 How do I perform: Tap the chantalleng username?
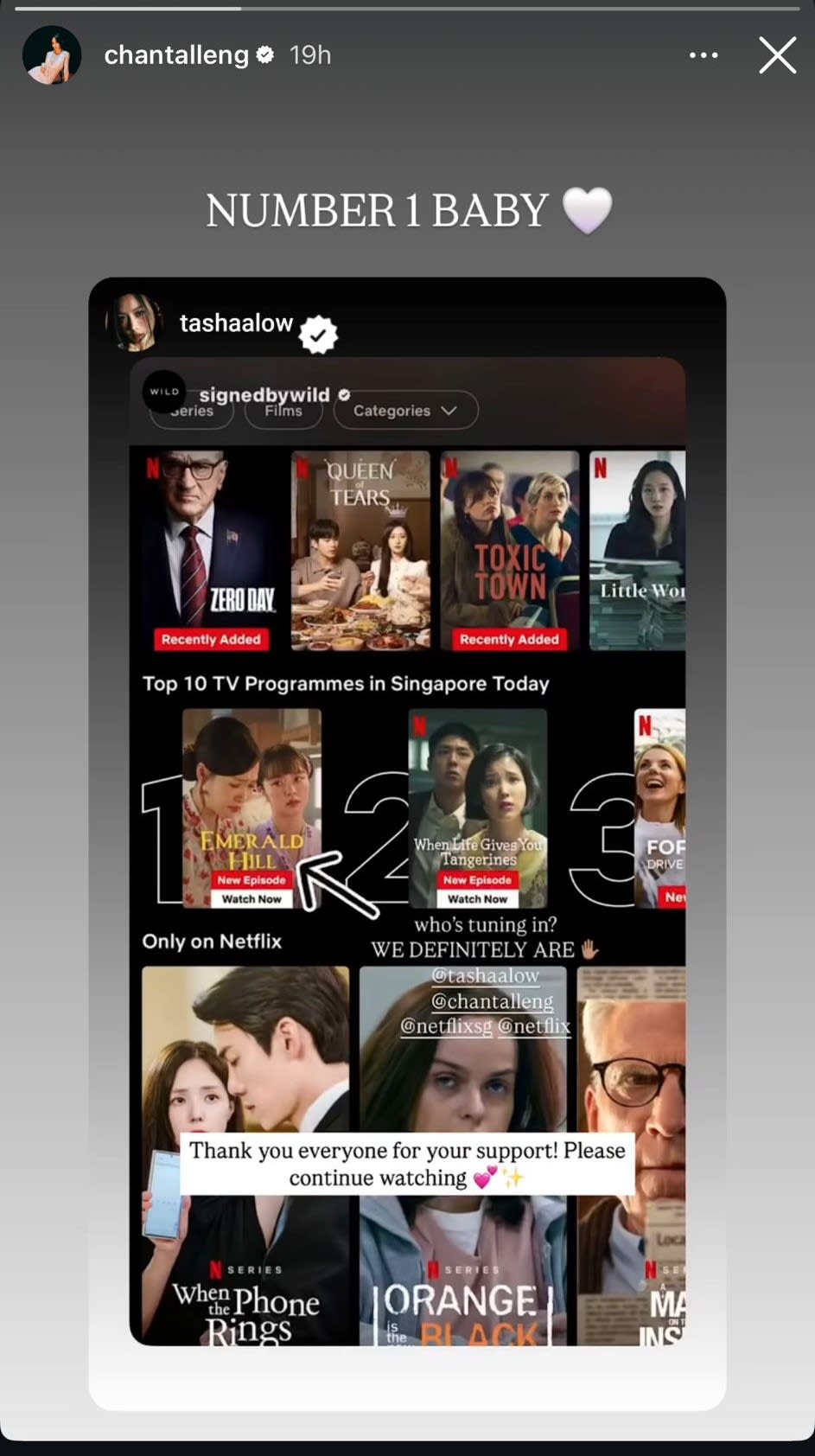pyautogui.click(x=176, y=55)
